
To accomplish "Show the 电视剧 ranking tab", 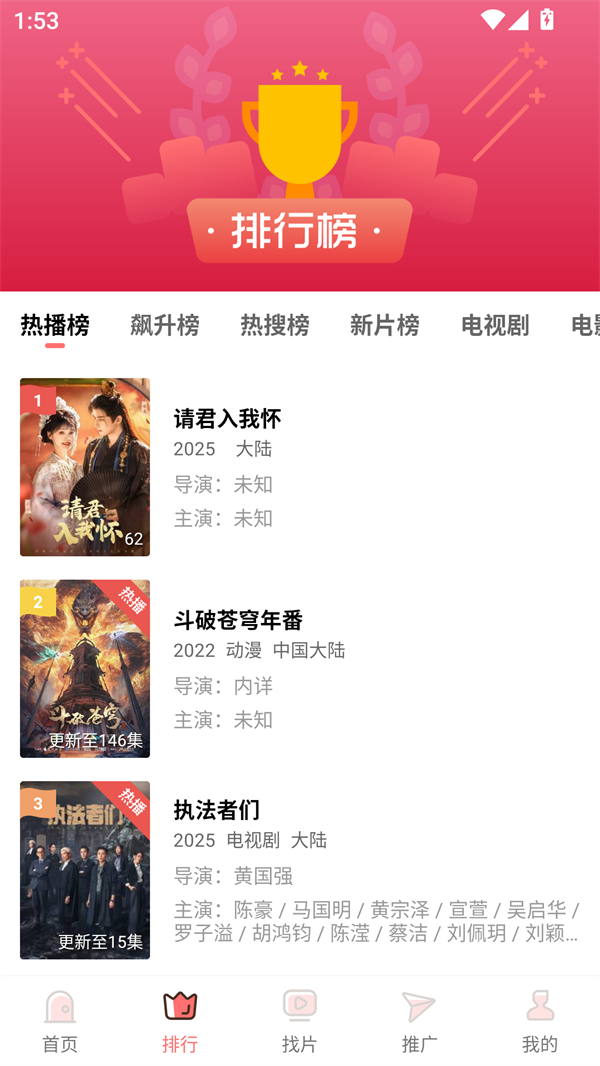I will [495, 325].
